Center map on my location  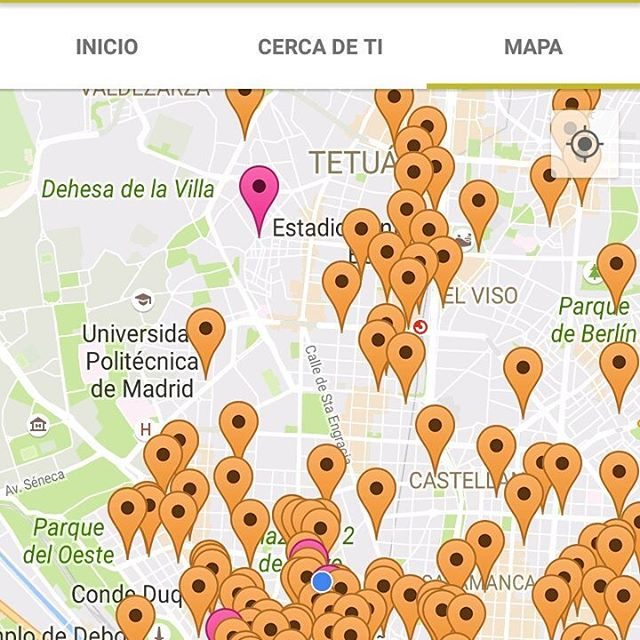click(x=584, y=145)
